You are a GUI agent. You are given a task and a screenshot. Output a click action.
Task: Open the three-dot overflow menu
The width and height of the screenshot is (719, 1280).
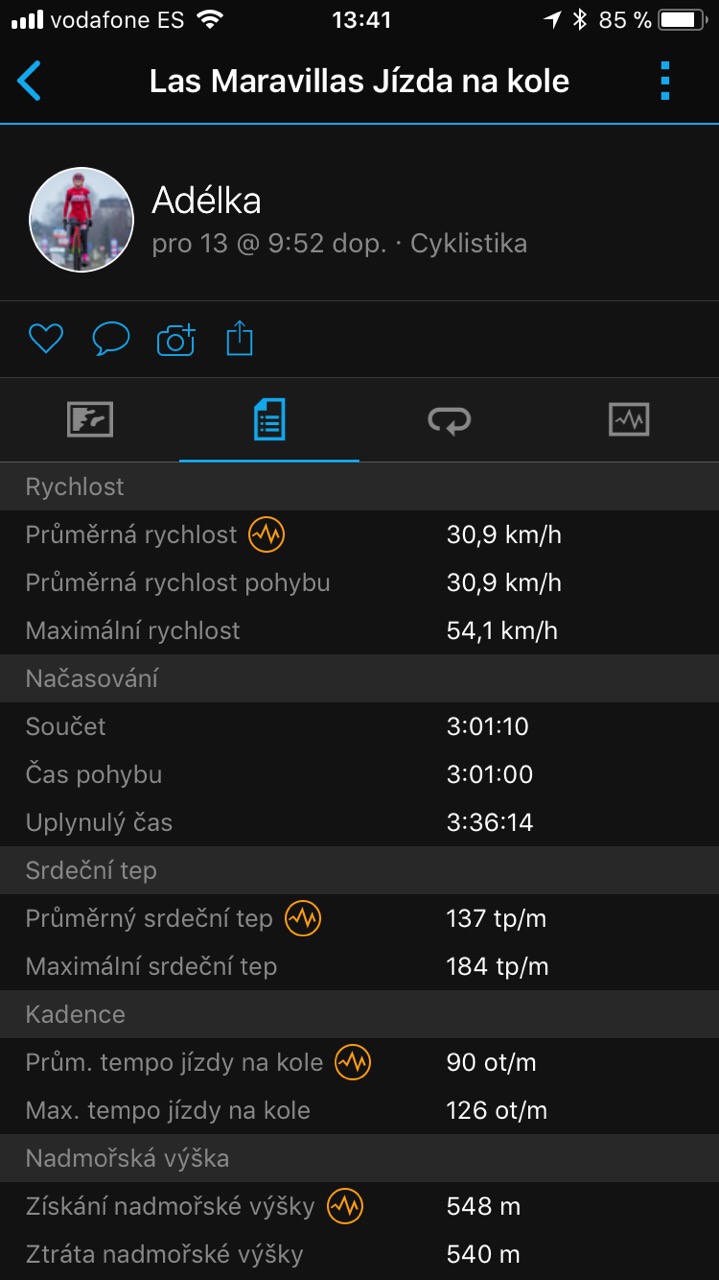(x=665, y=81)
